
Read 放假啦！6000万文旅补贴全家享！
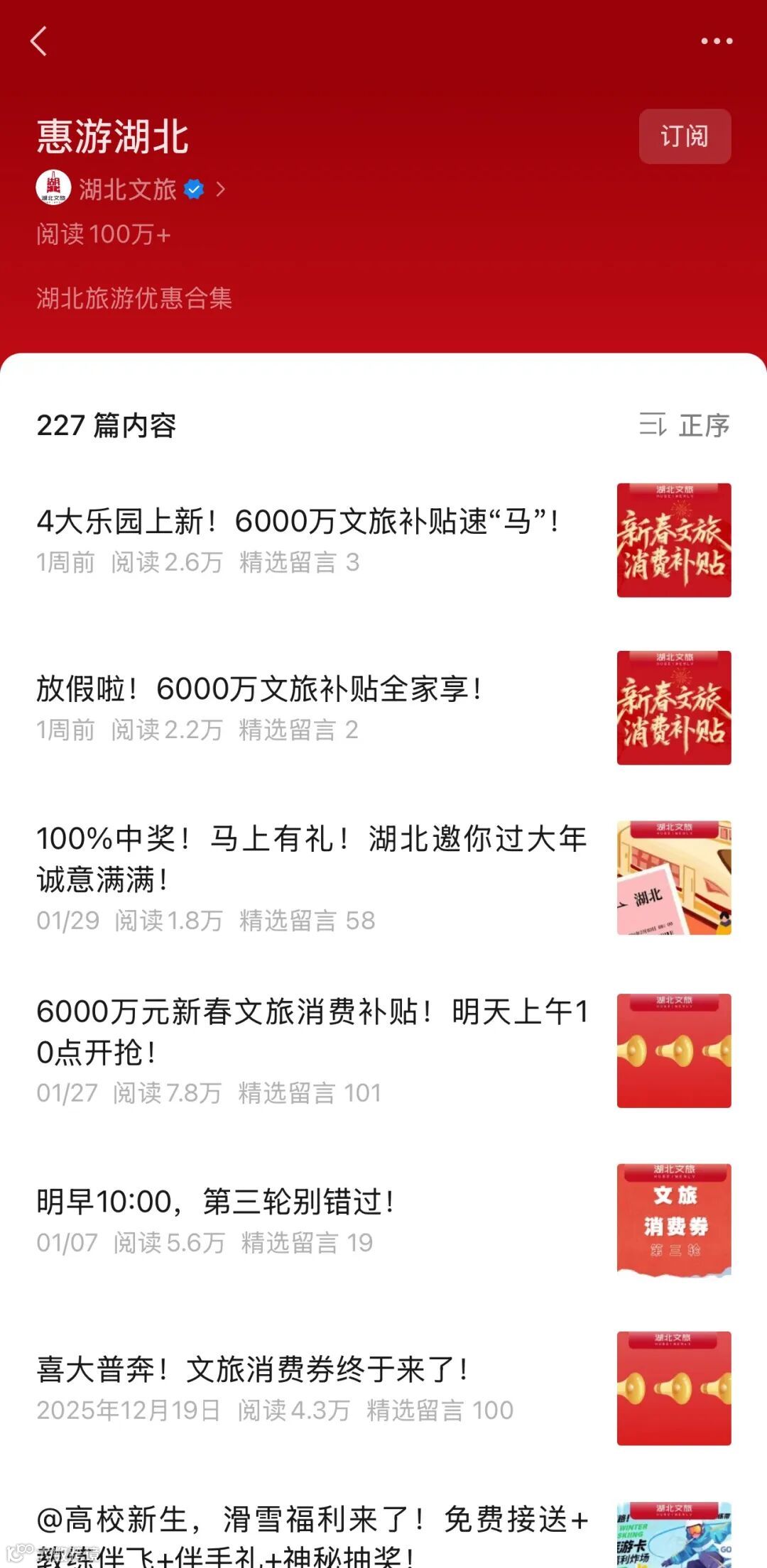260,689
